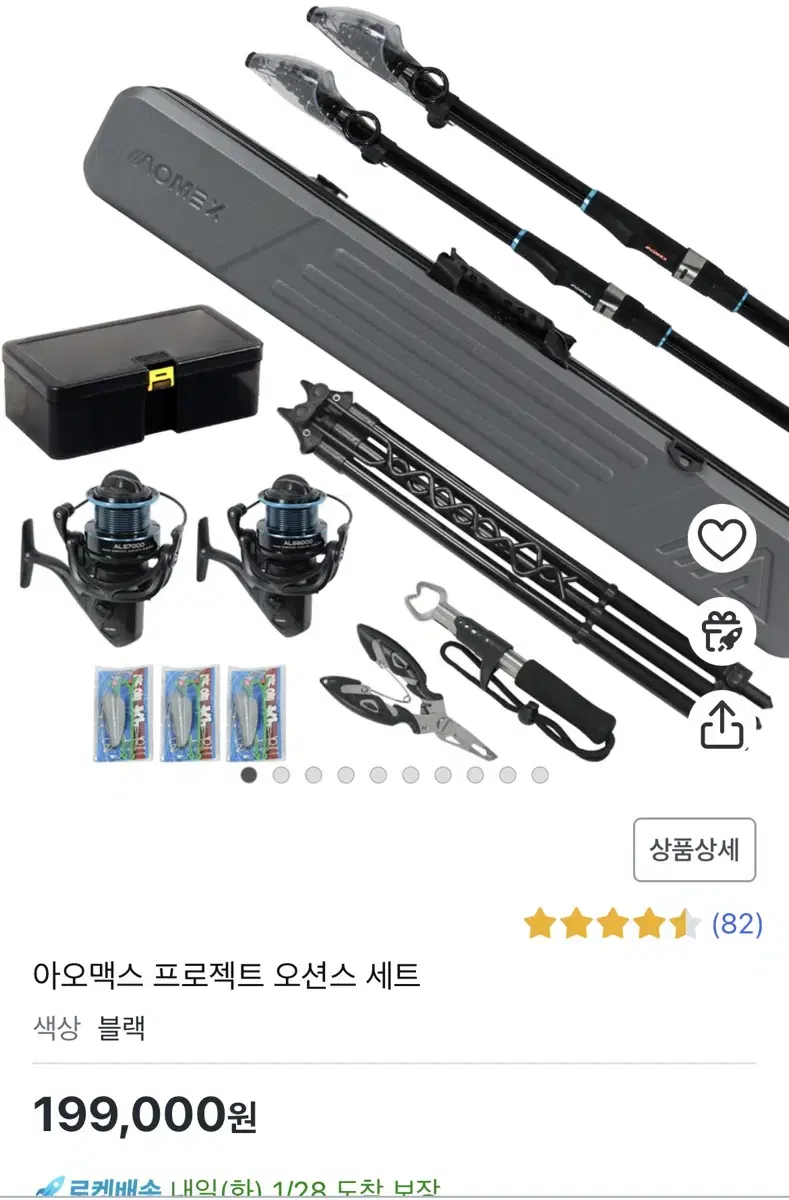Share this product listing

click(722, 720)
